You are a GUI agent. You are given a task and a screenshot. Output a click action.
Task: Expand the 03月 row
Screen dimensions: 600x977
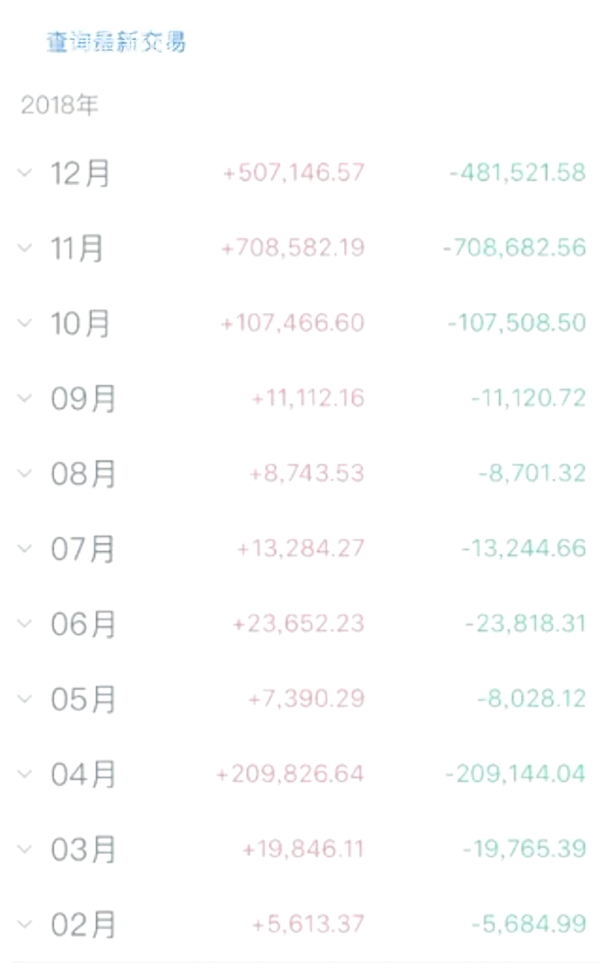click(x=300, y=849)
